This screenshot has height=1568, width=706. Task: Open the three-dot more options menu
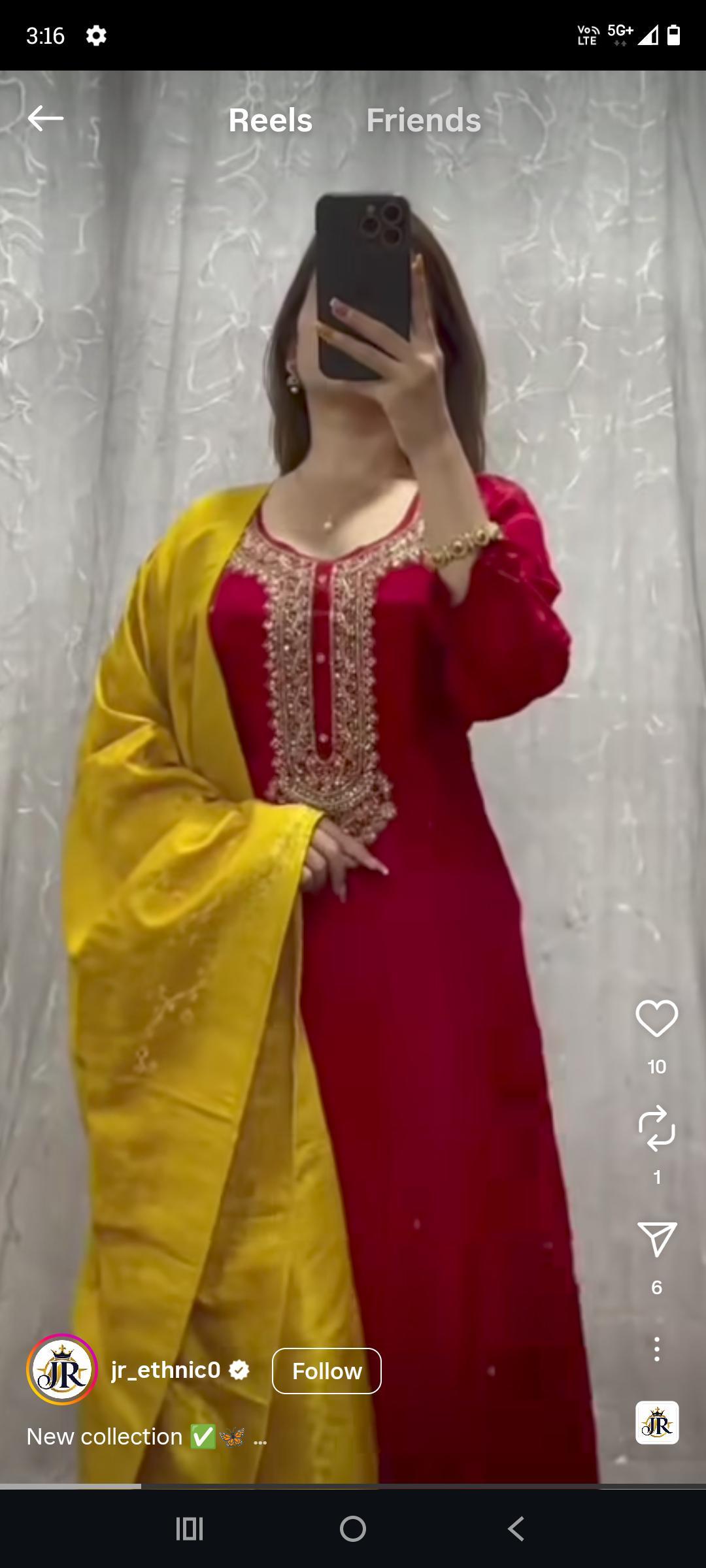[x=656, y=1348]
